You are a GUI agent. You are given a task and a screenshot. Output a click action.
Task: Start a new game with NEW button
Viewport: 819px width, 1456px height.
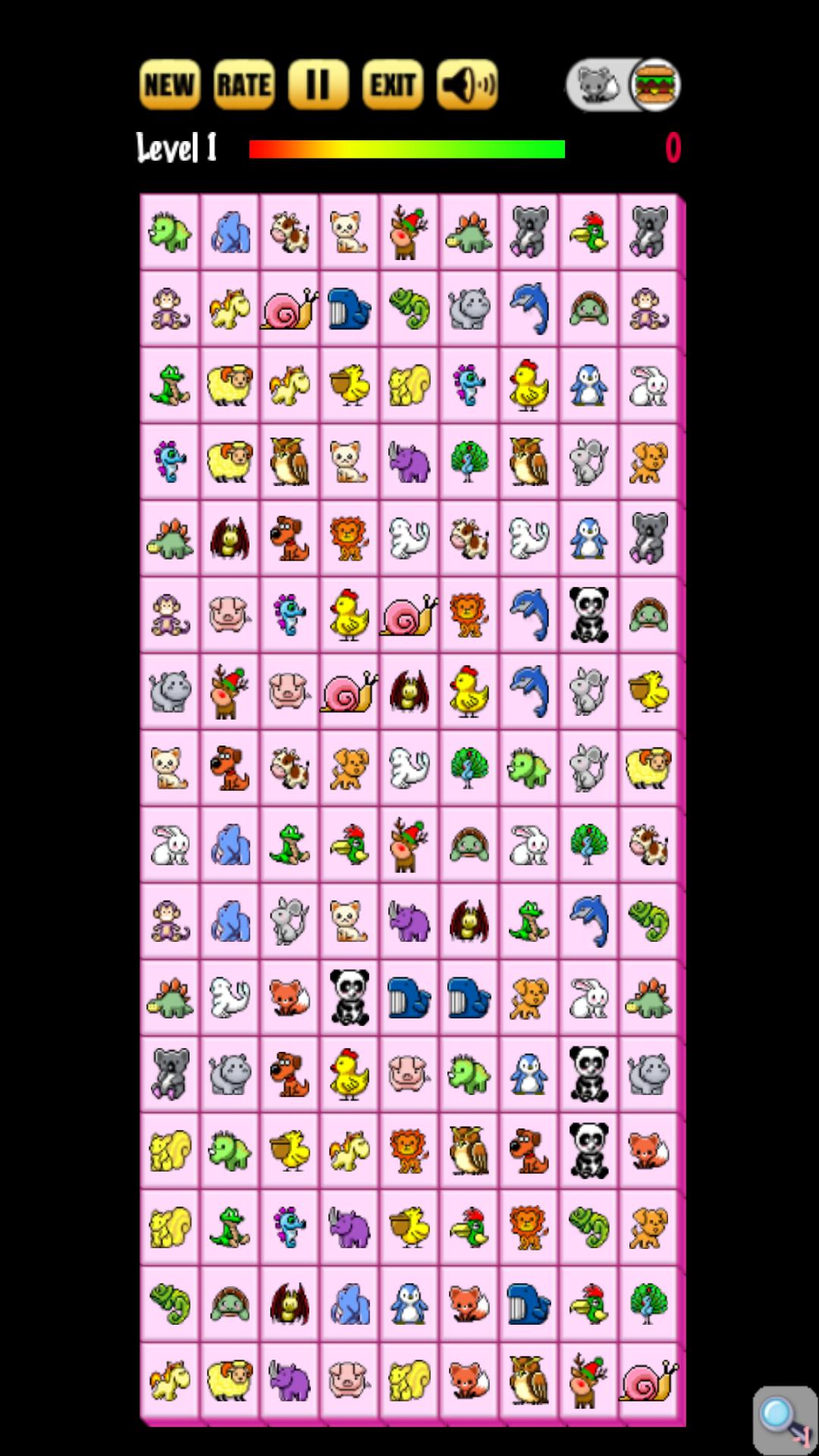pyautogui.click(x=169, y=84)
